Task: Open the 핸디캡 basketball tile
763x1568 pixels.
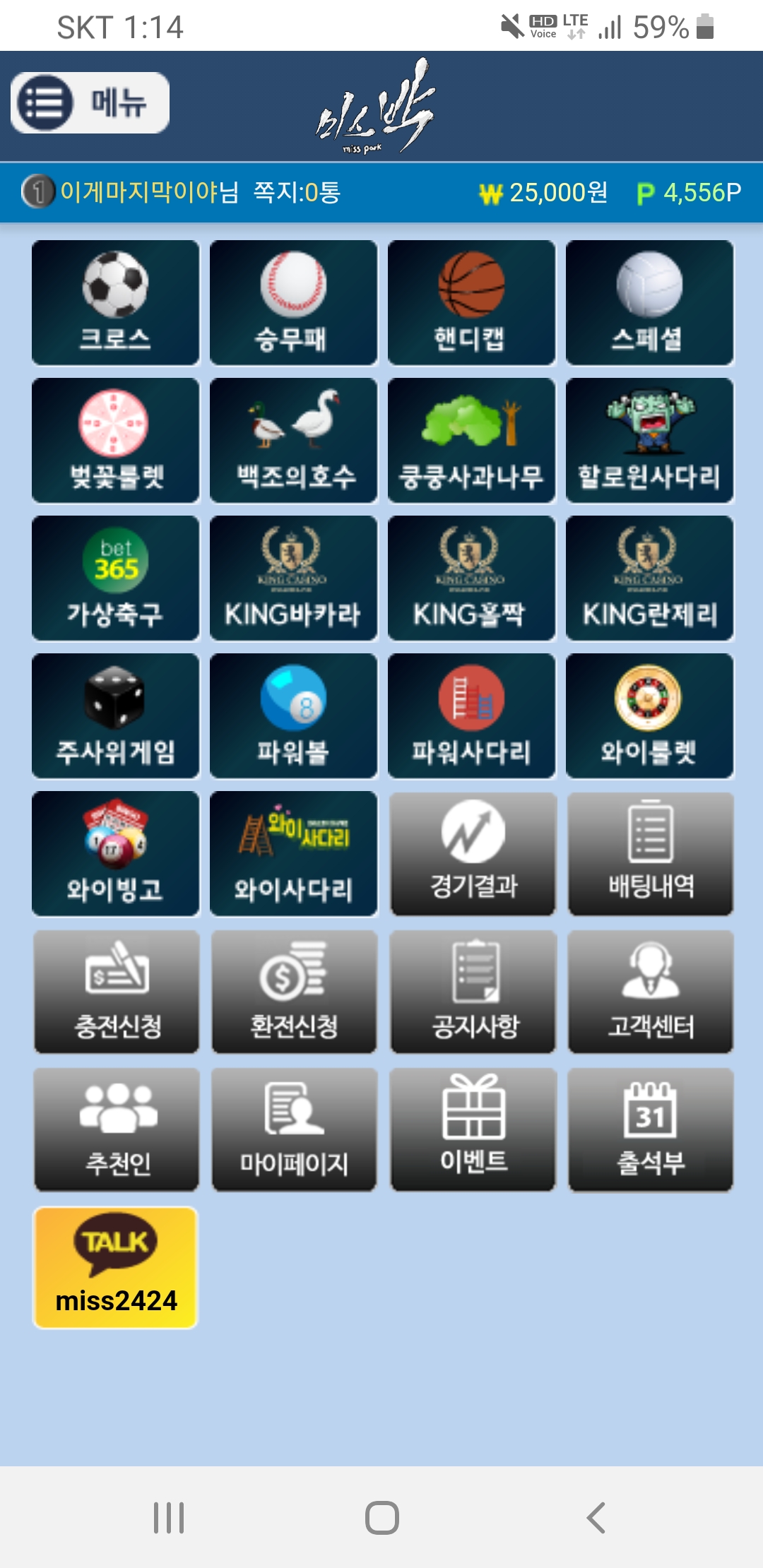Action: [x=471, y=303]
